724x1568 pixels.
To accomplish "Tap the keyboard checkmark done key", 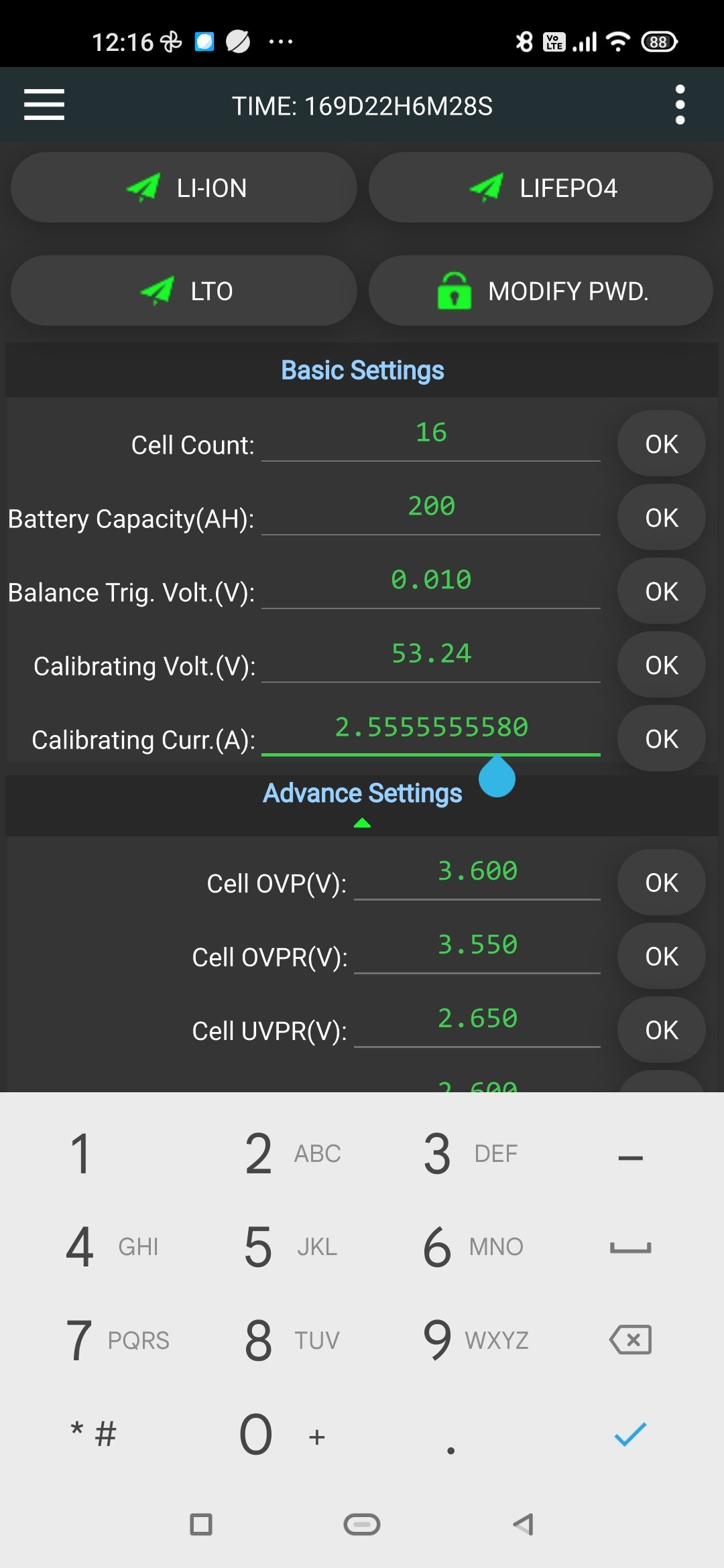I will coord(630,1434).
